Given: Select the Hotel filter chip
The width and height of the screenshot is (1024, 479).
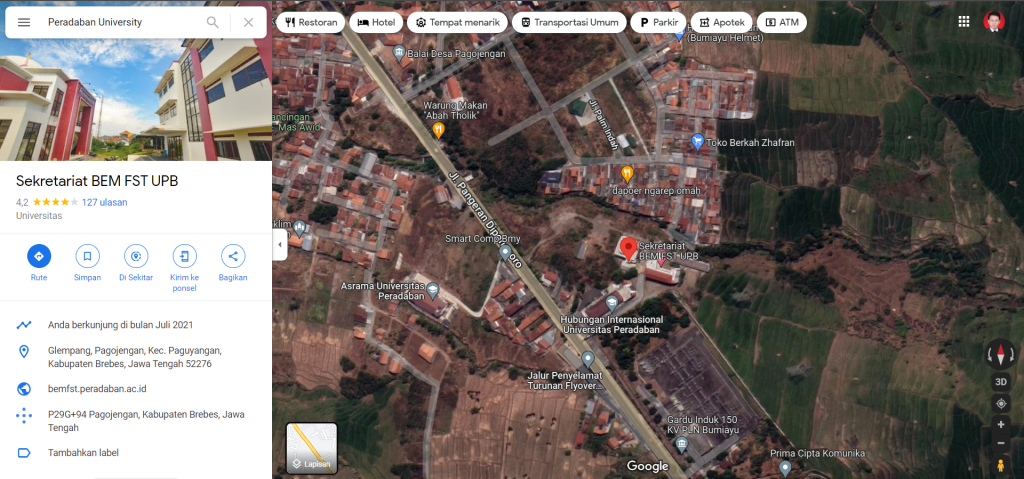Looking at the screenshot, I should (378, 22).
